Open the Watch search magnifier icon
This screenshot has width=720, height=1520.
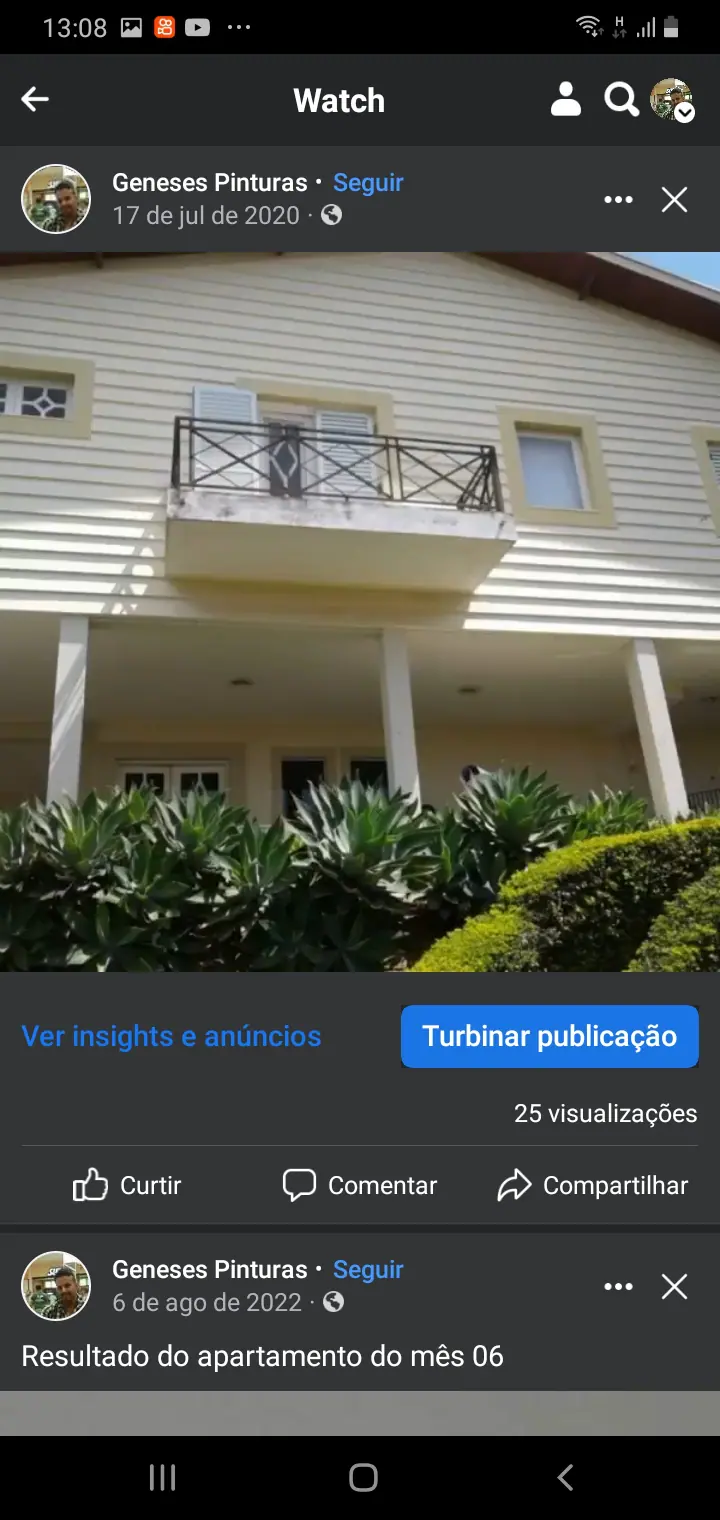pos(621,100)
